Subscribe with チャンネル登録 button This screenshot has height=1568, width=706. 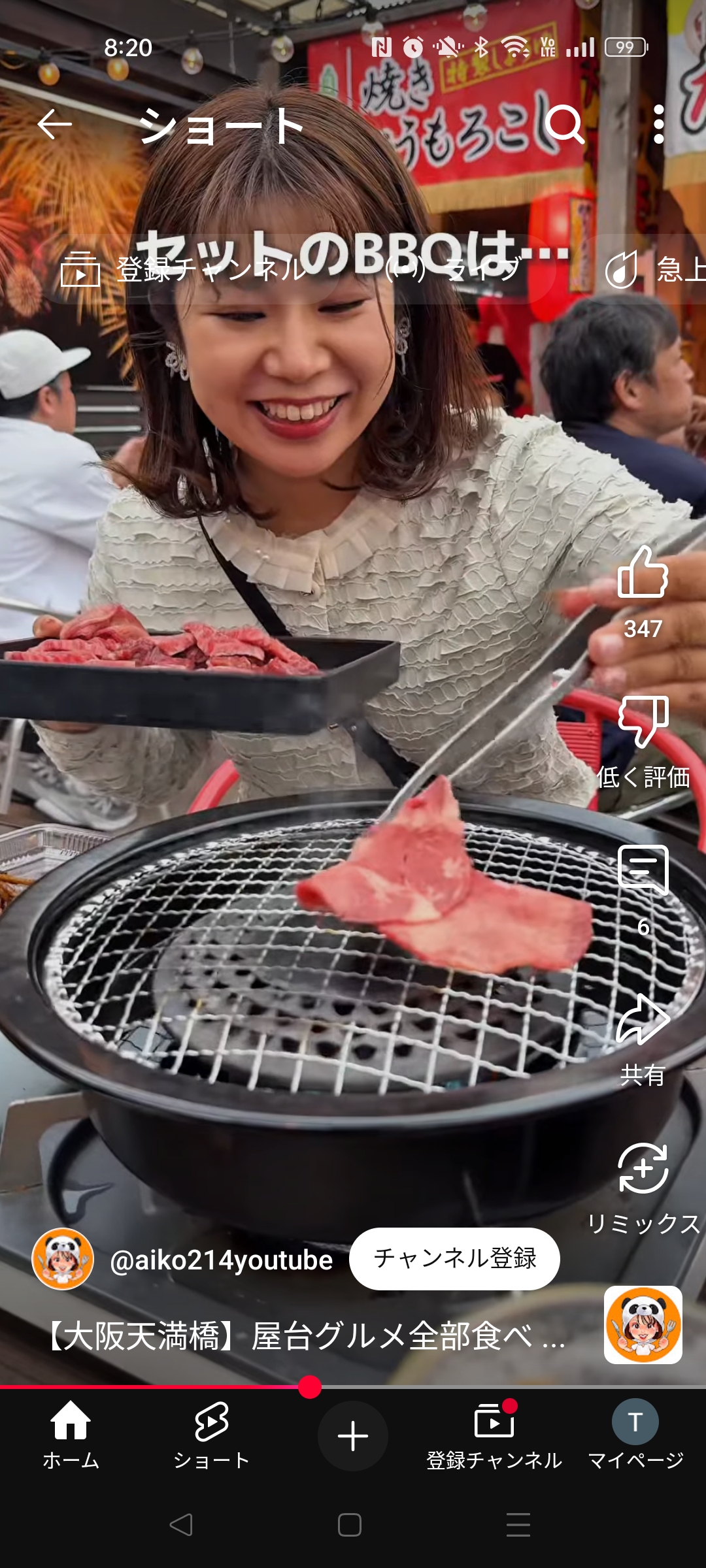(454, 1258)
